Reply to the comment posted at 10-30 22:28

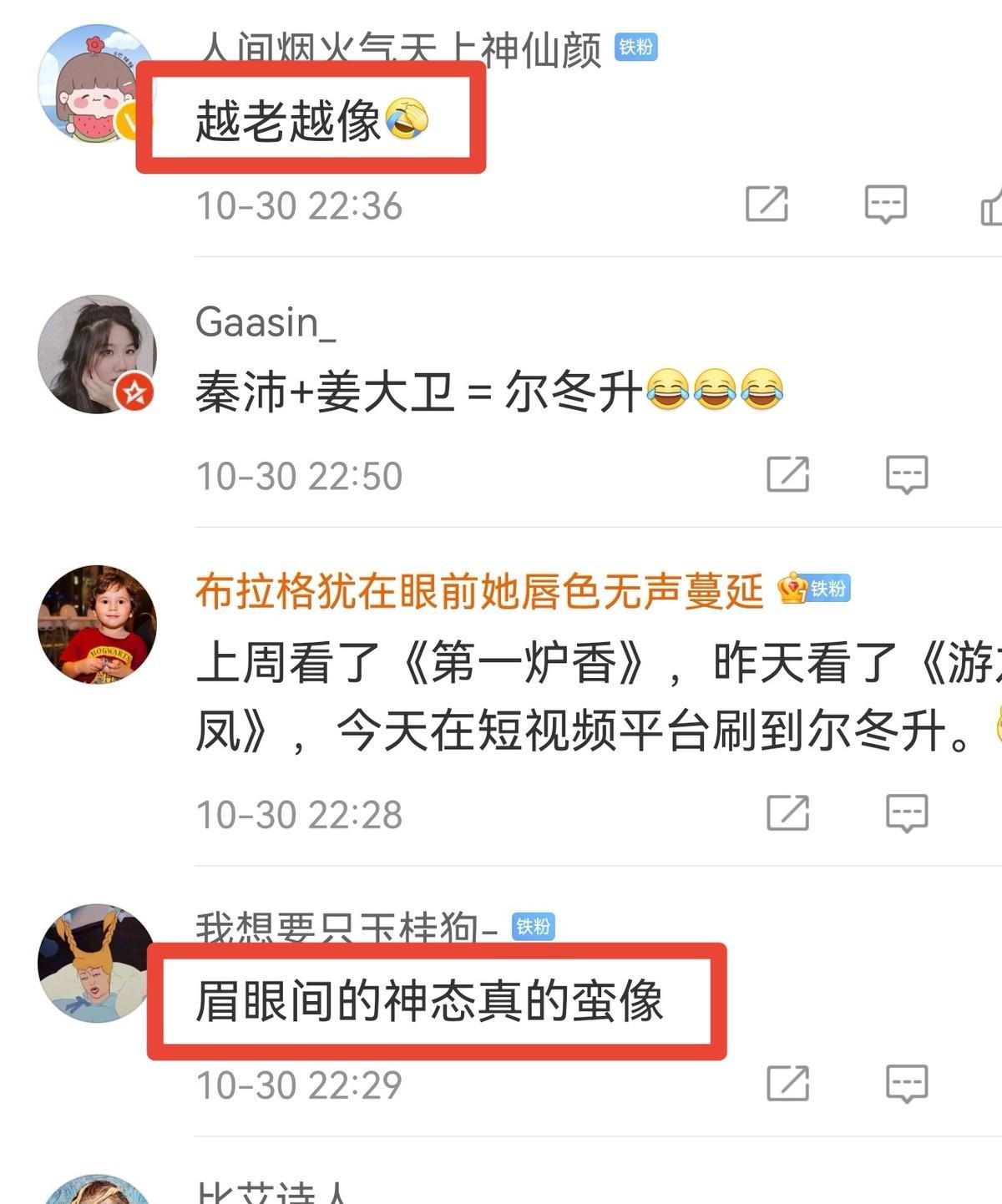point(907,813)
